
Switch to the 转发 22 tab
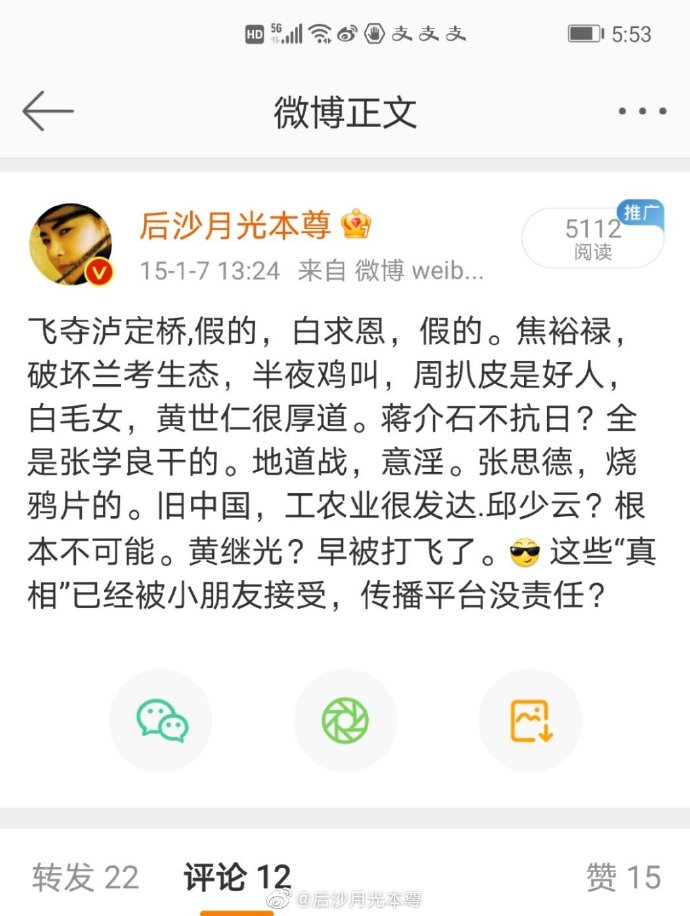pos(85,877)
